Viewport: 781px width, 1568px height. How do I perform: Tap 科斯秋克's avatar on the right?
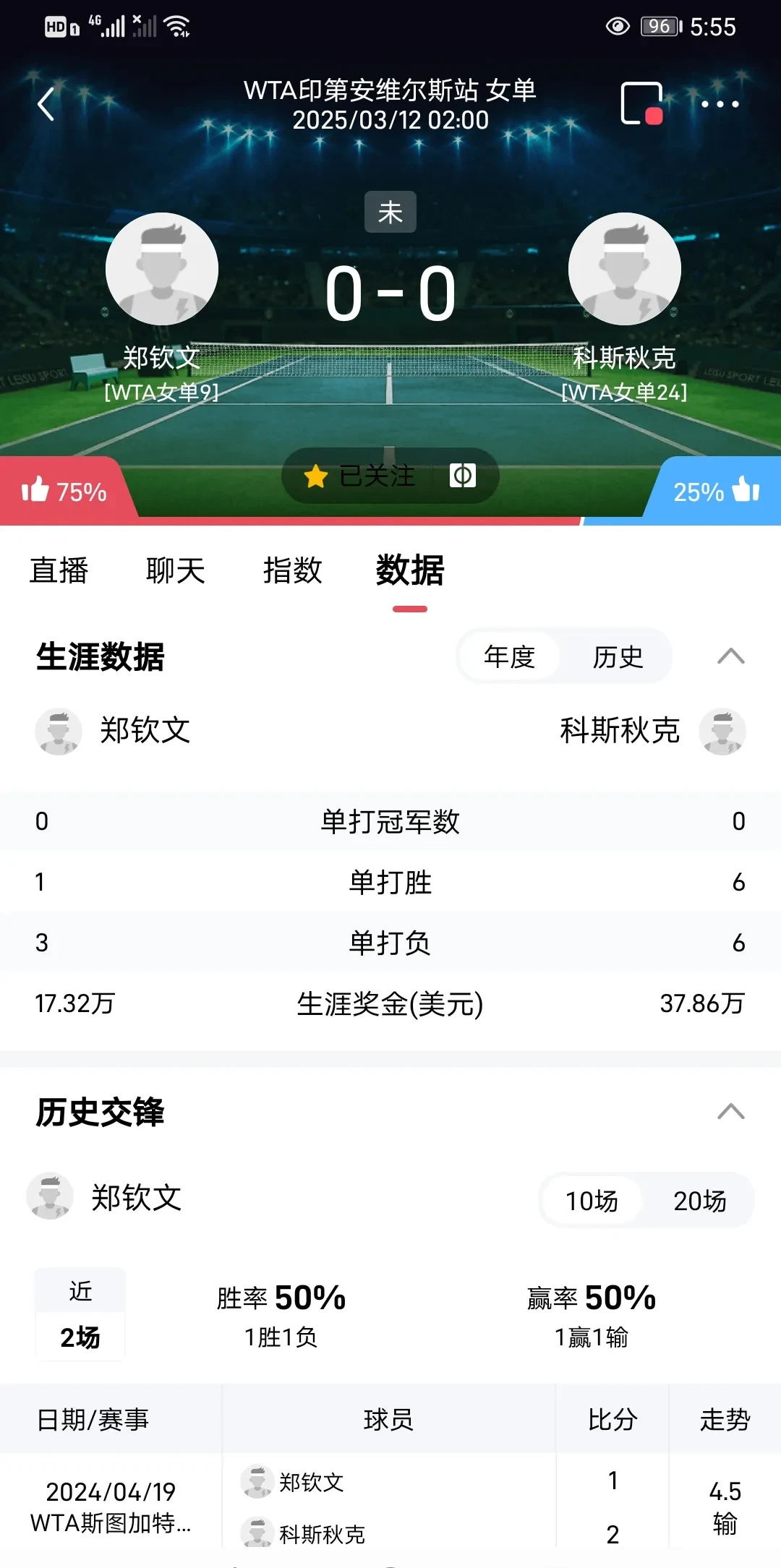[624, 267]
